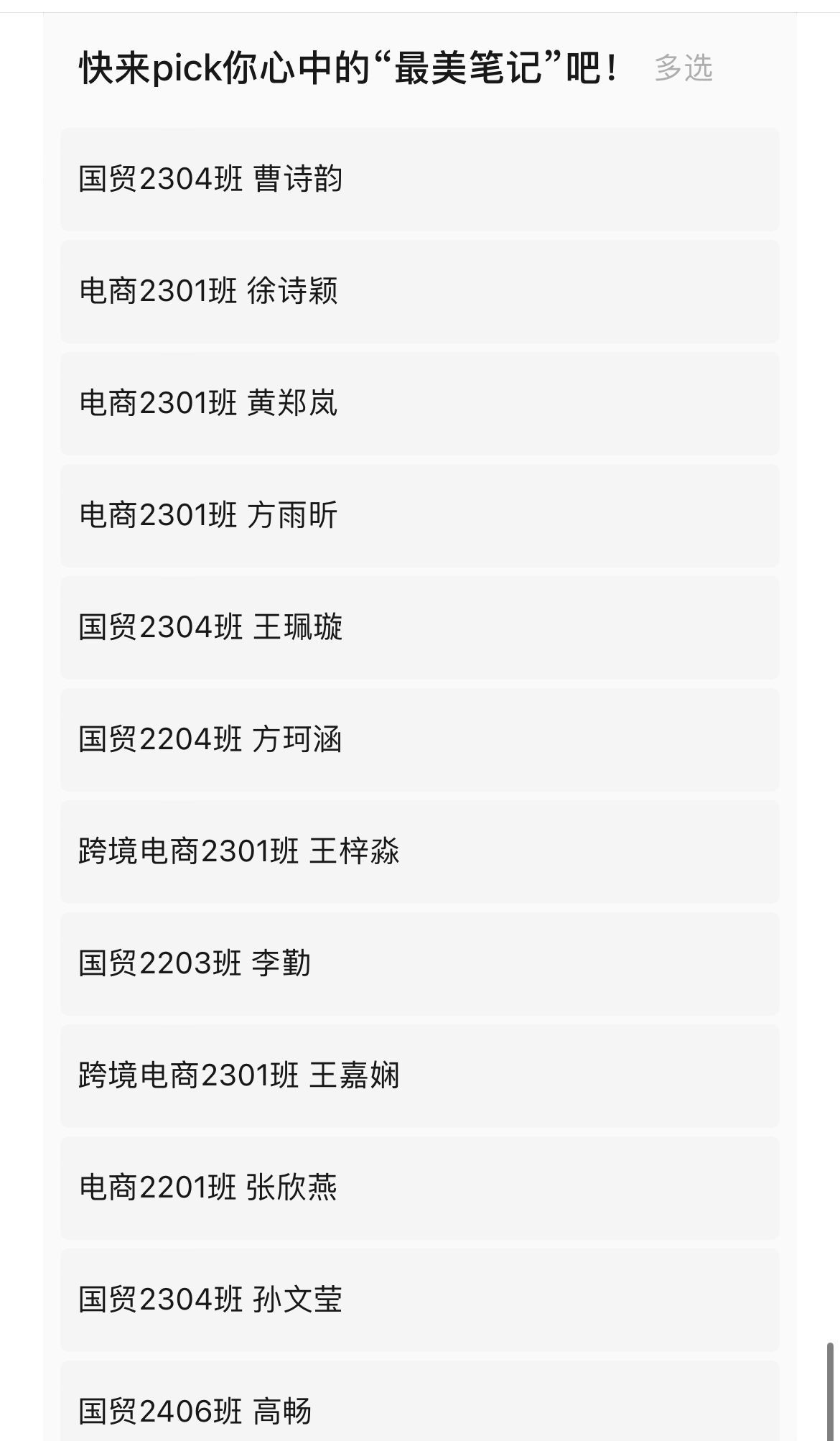Image resolution: width=840 pixels, height=1441 pixels.
Task: Choose 电商2301班 方雨昕
Action: pyautogui.click(x=420, y=516)
